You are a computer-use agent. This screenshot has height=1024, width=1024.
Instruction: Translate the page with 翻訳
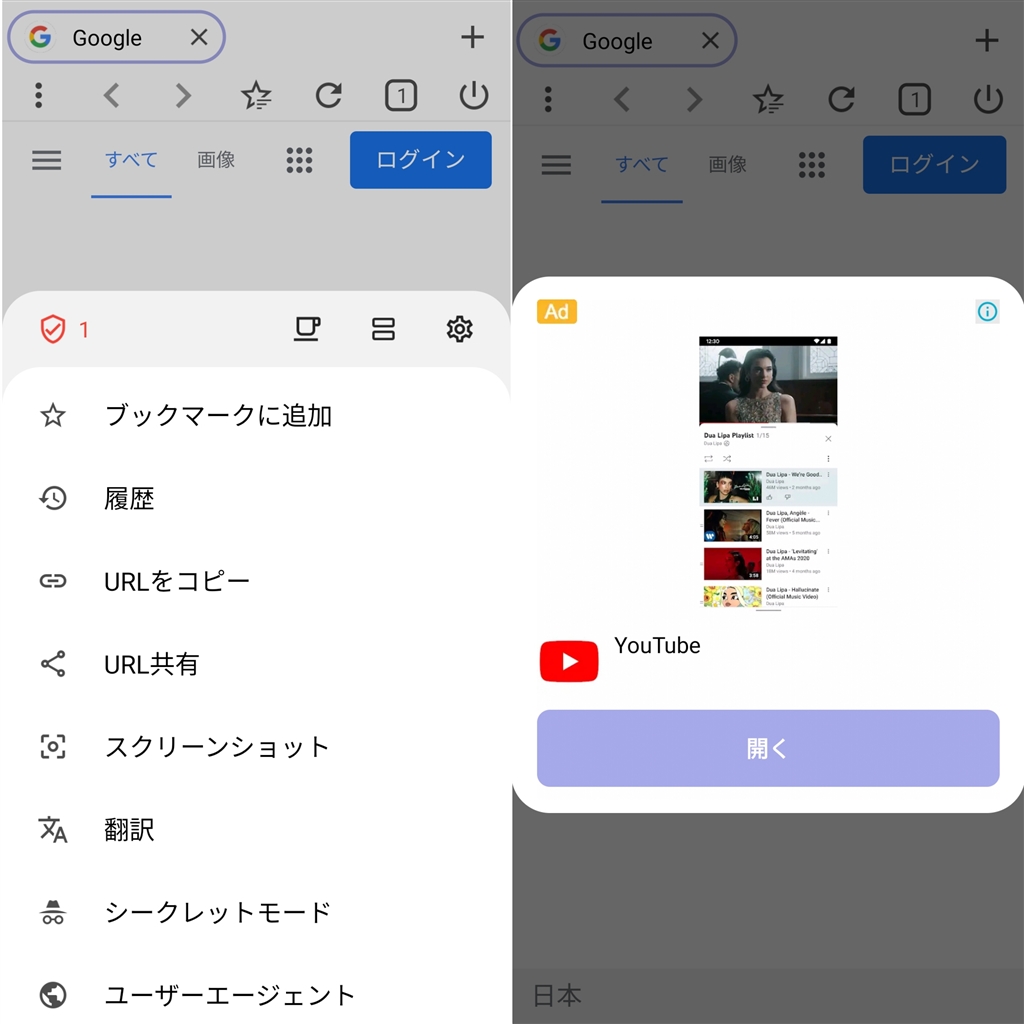click(x=130, y=830)
